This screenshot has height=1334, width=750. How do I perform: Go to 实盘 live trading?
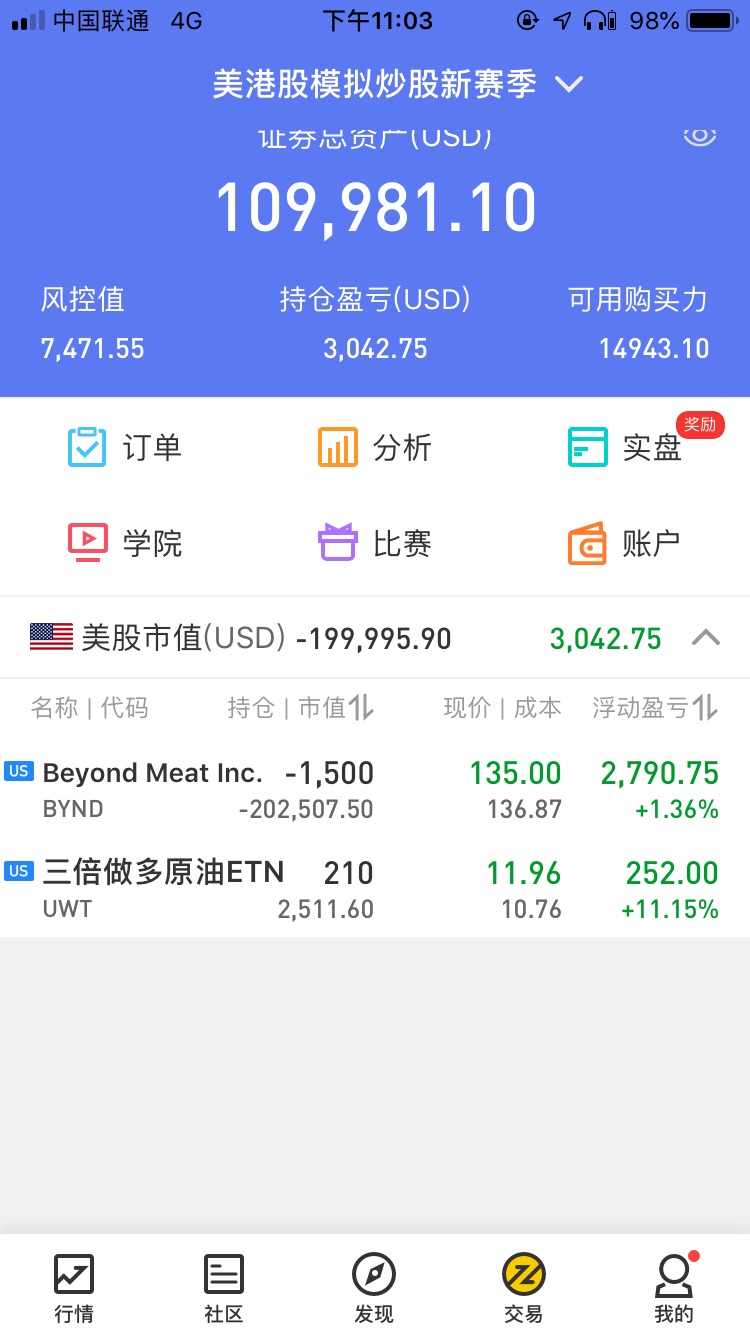click(x=625, y=447)
